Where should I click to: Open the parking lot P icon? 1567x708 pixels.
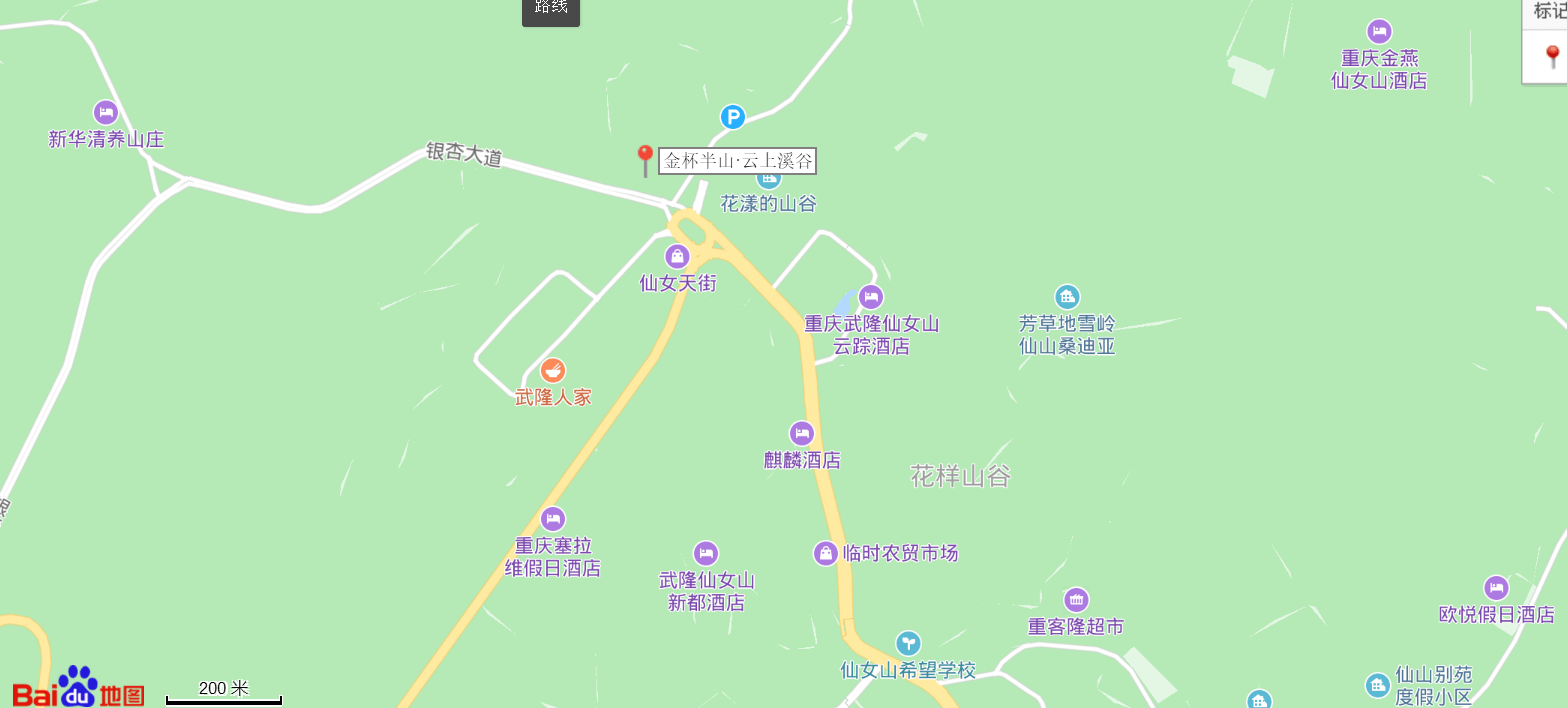click(x=733, y=117)
